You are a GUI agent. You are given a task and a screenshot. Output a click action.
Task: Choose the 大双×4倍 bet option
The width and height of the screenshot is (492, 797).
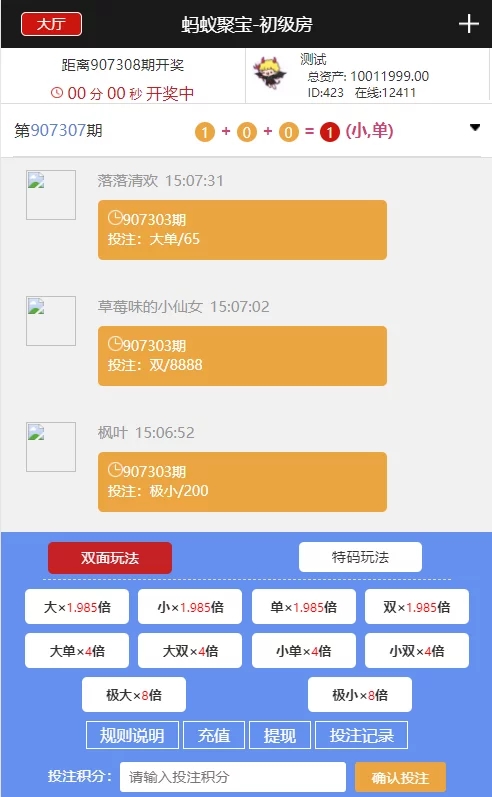pos(190,651)
